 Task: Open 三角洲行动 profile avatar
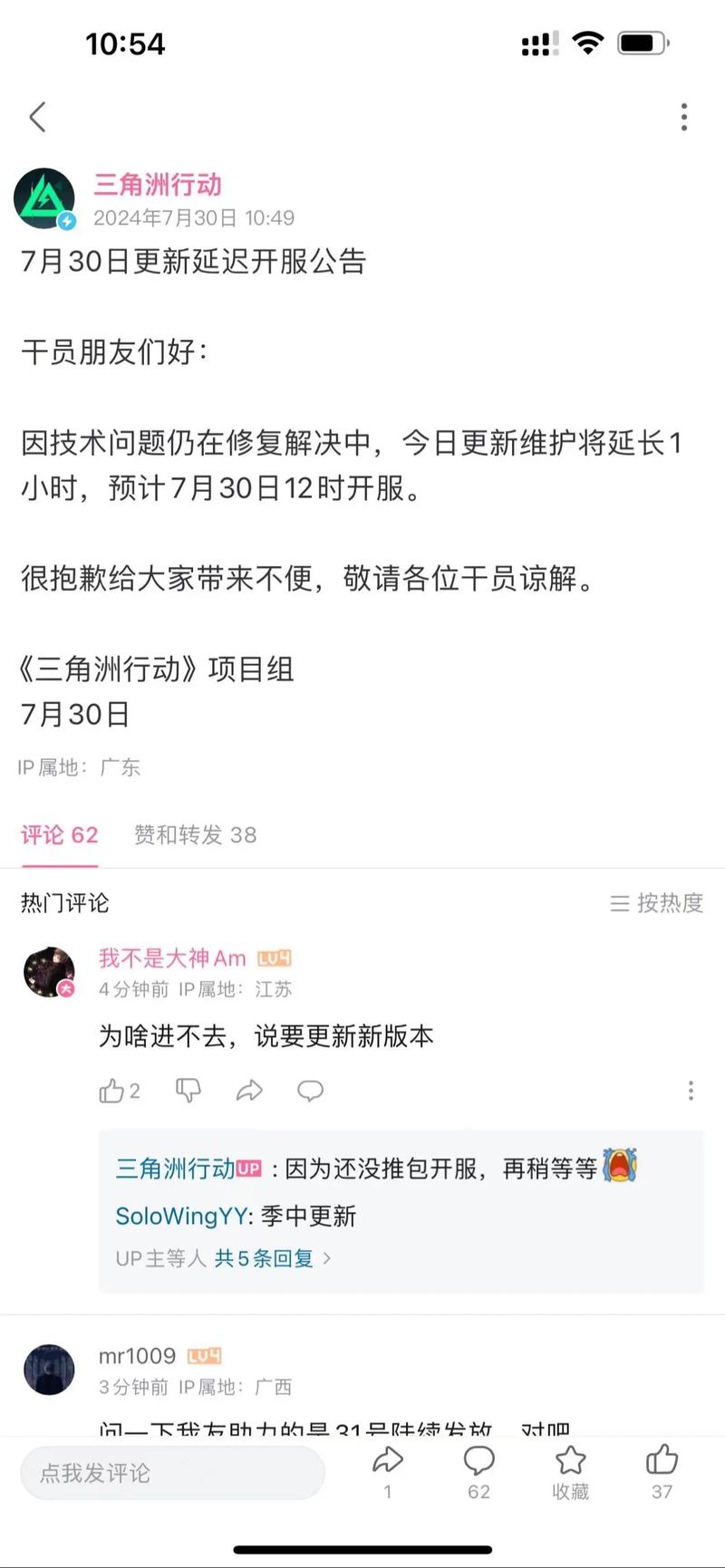(x=43, y=198)
